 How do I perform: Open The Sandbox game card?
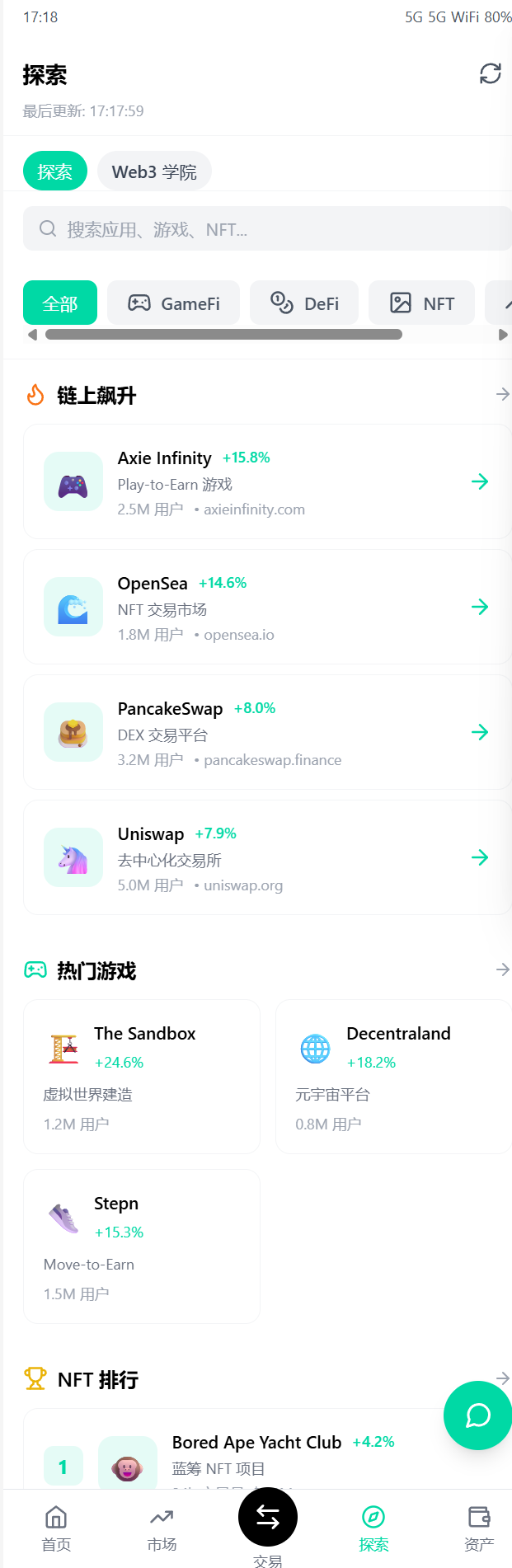142,1077
